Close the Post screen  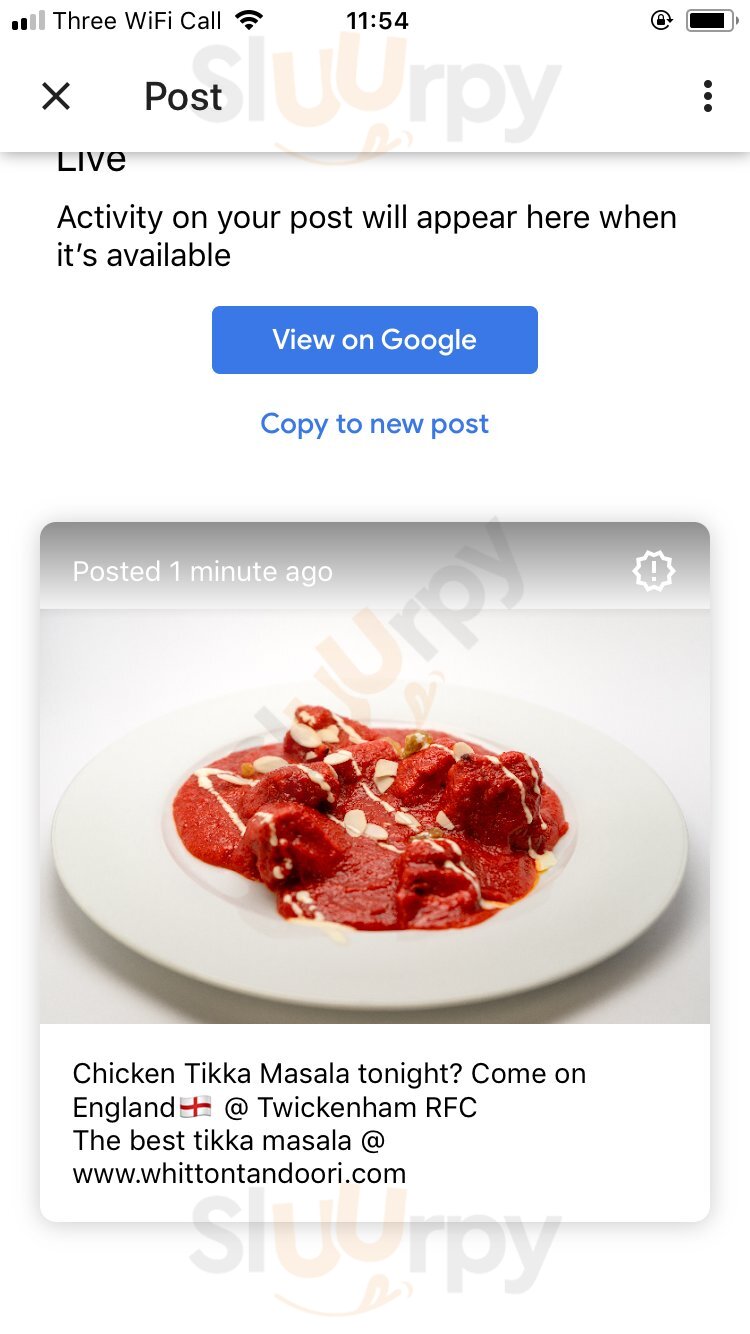[x=56, y=96]
